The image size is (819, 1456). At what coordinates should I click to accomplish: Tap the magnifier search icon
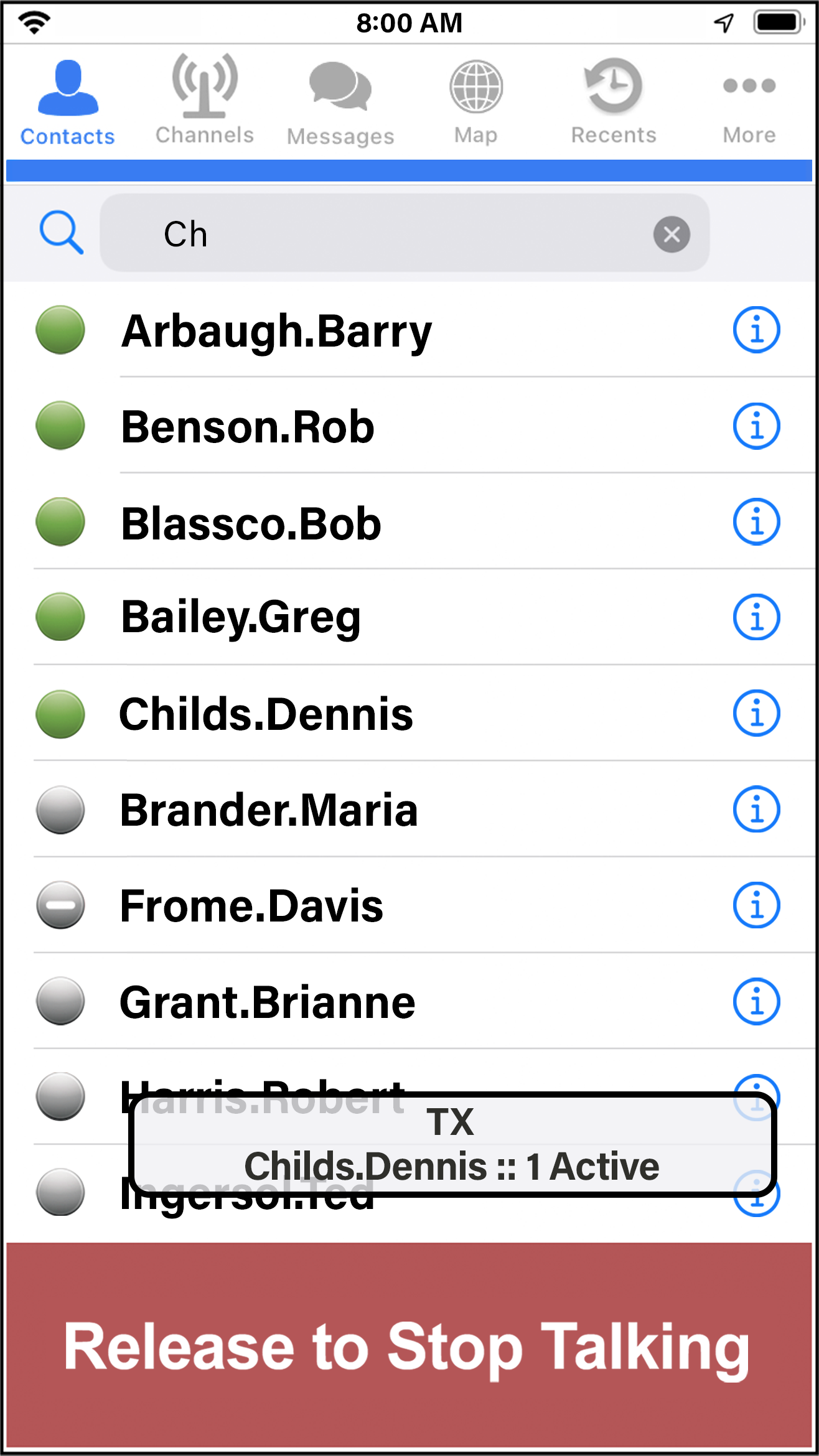point(61,233)
